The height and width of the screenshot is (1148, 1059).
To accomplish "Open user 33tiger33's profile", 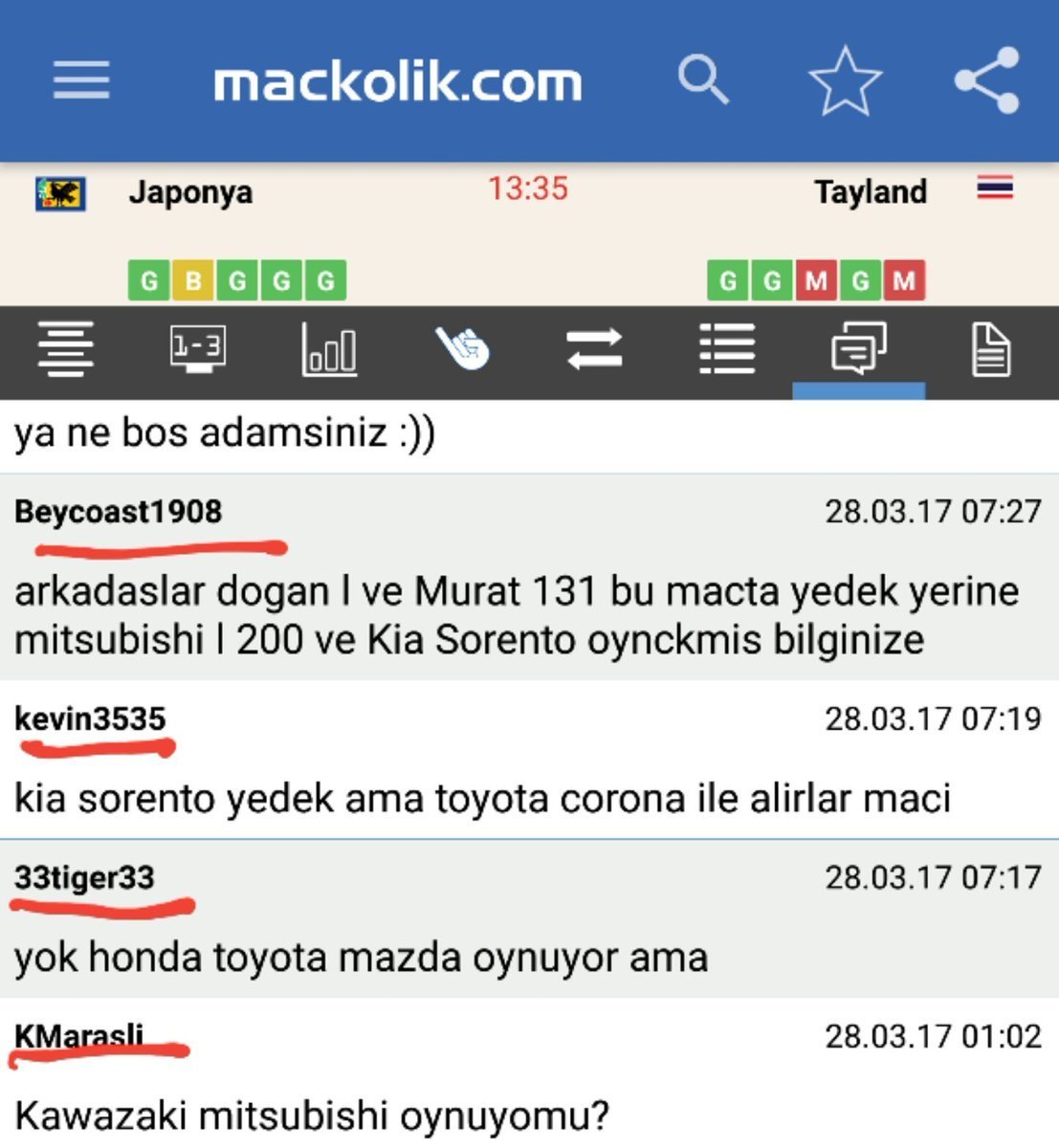I will click(x=84, y=878).
